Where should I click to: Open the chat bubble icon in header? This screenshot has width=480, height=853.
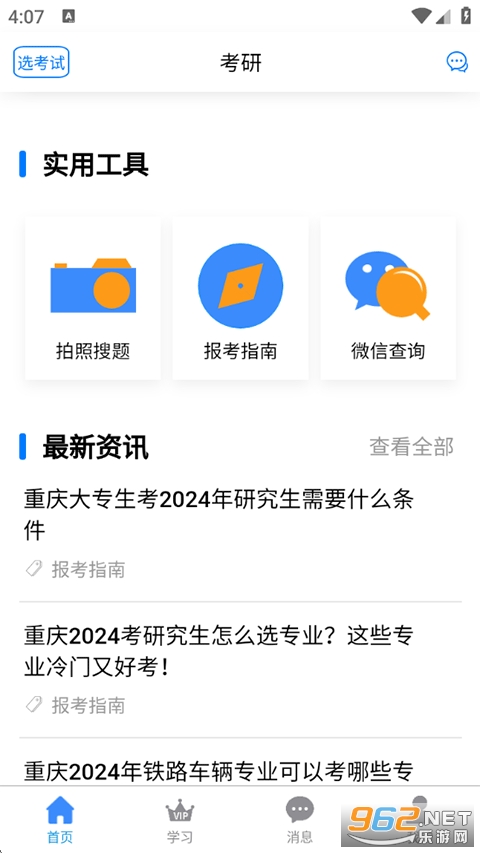click(457, 62)
